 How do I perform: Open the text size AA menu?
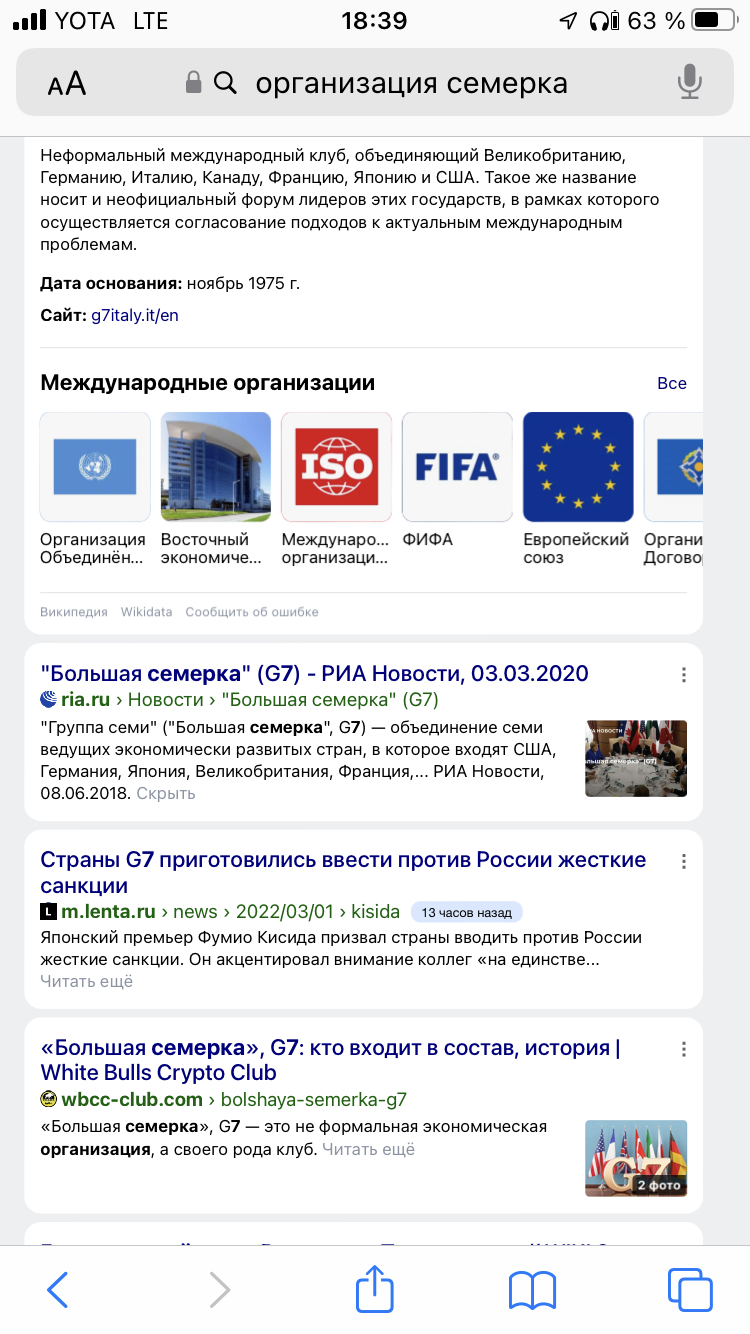pyautogui.click(x=67, y=84)
